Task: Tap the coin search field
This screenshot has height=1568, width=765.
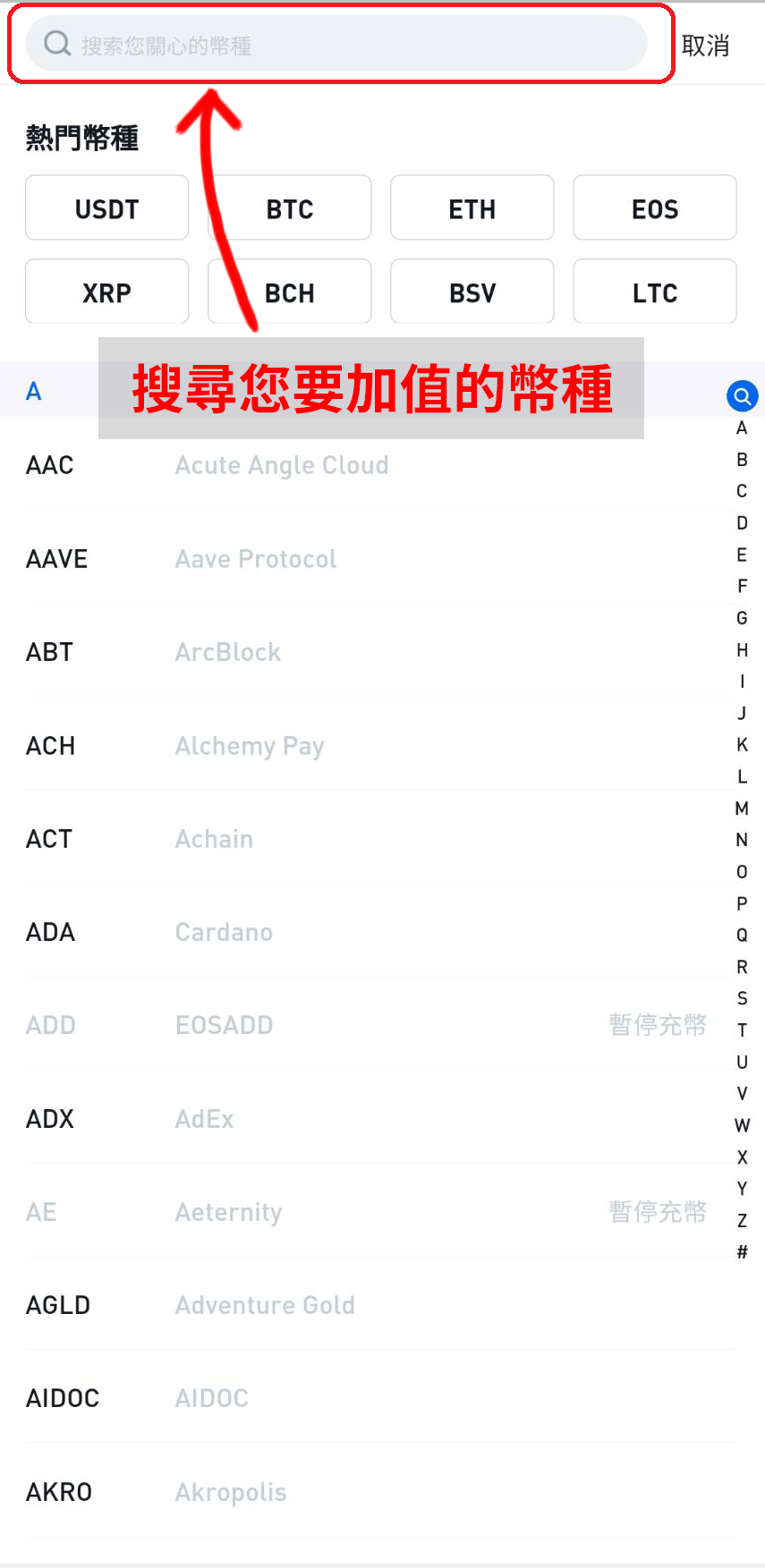Action: 336,44
